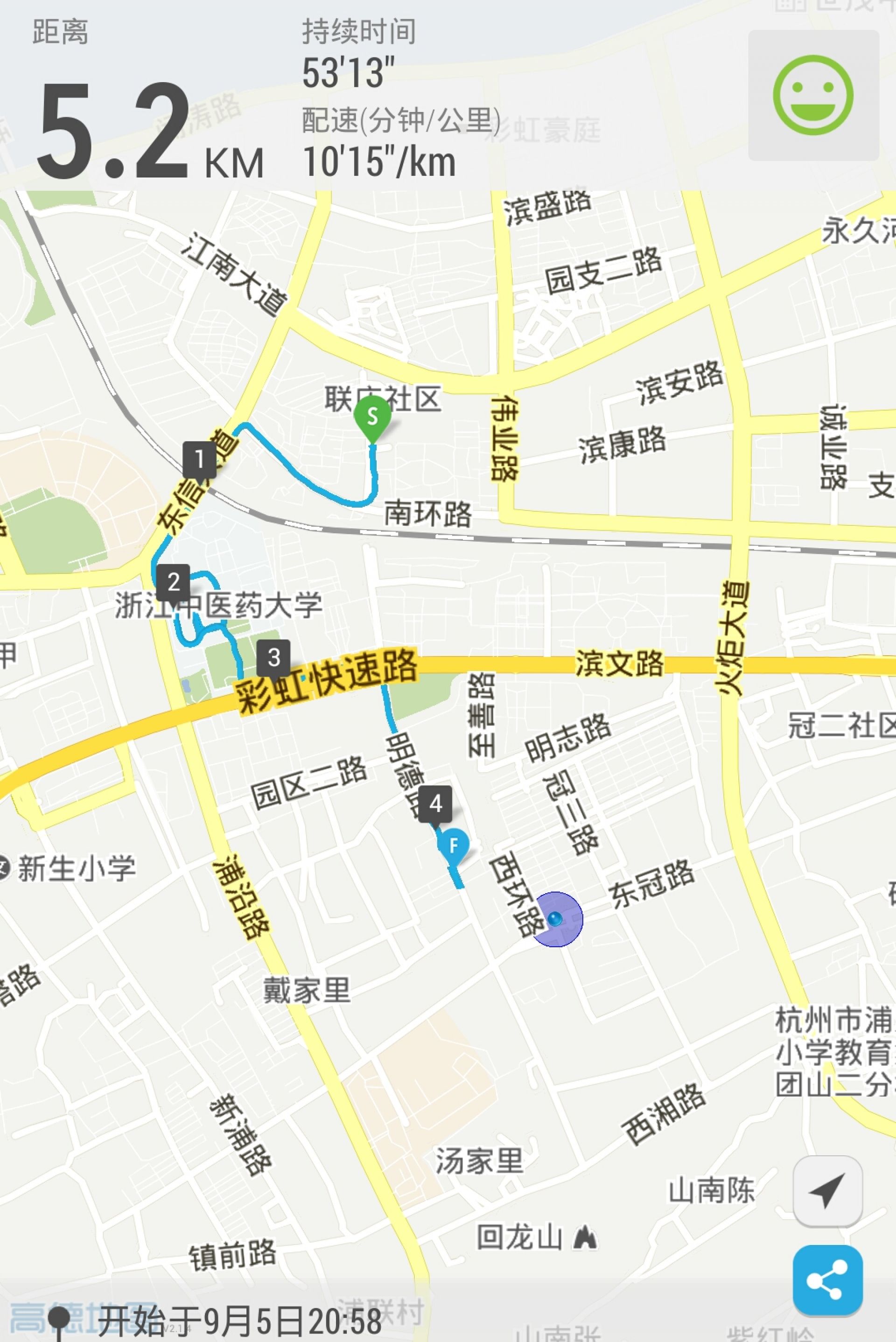Select kilometer marker 2 on route
This screenshot has height=1342, width=896.
[174, 581]
